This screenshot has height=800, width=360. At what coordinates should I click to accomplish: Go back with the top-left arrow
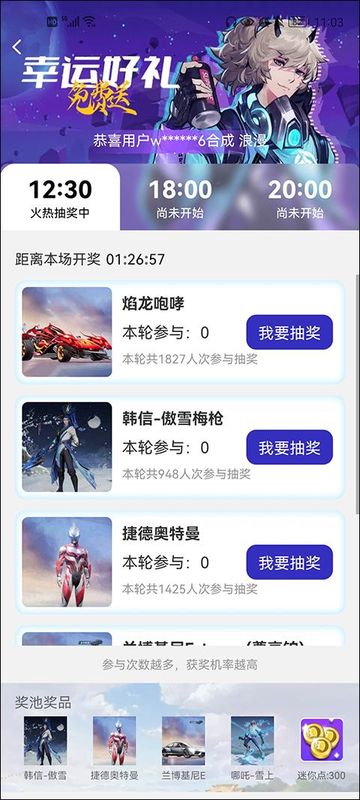[x=17, y=47]
